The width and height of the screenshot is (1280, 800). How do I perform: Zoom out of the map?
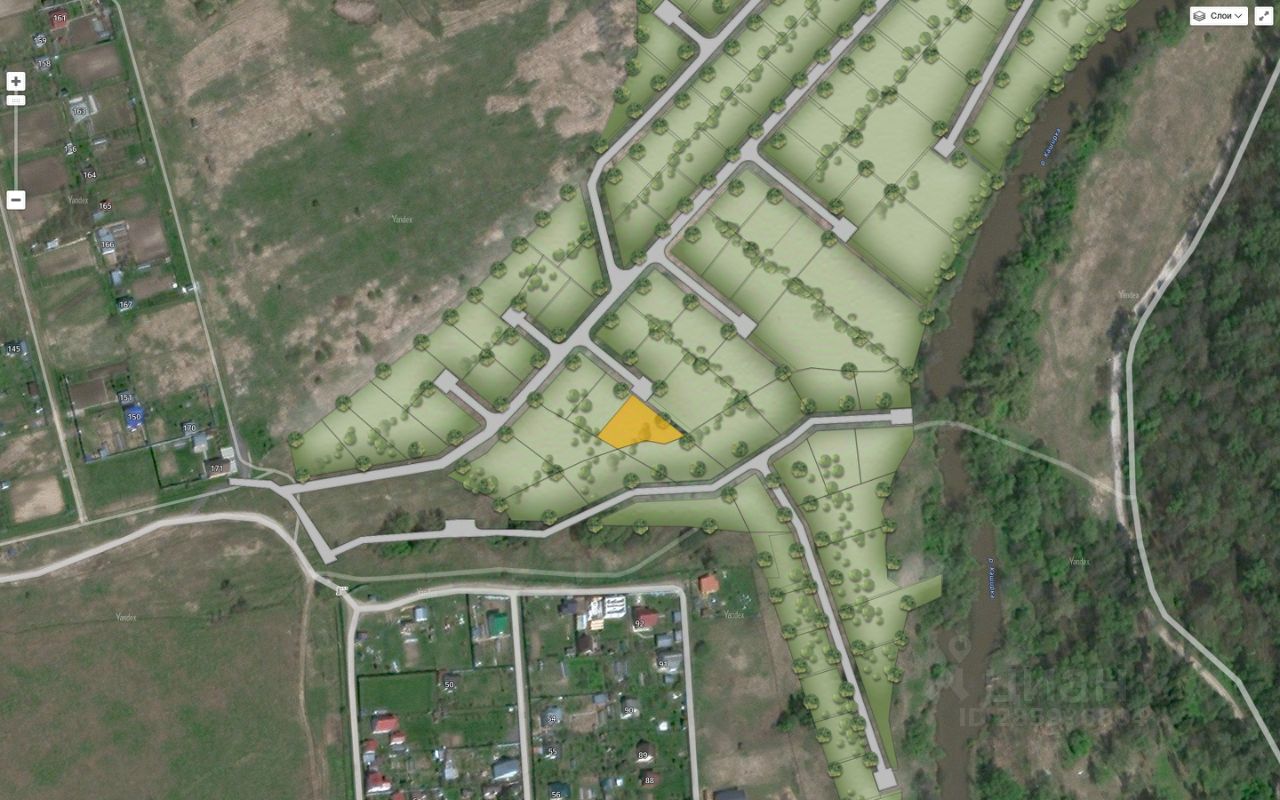tap(16, 200)
